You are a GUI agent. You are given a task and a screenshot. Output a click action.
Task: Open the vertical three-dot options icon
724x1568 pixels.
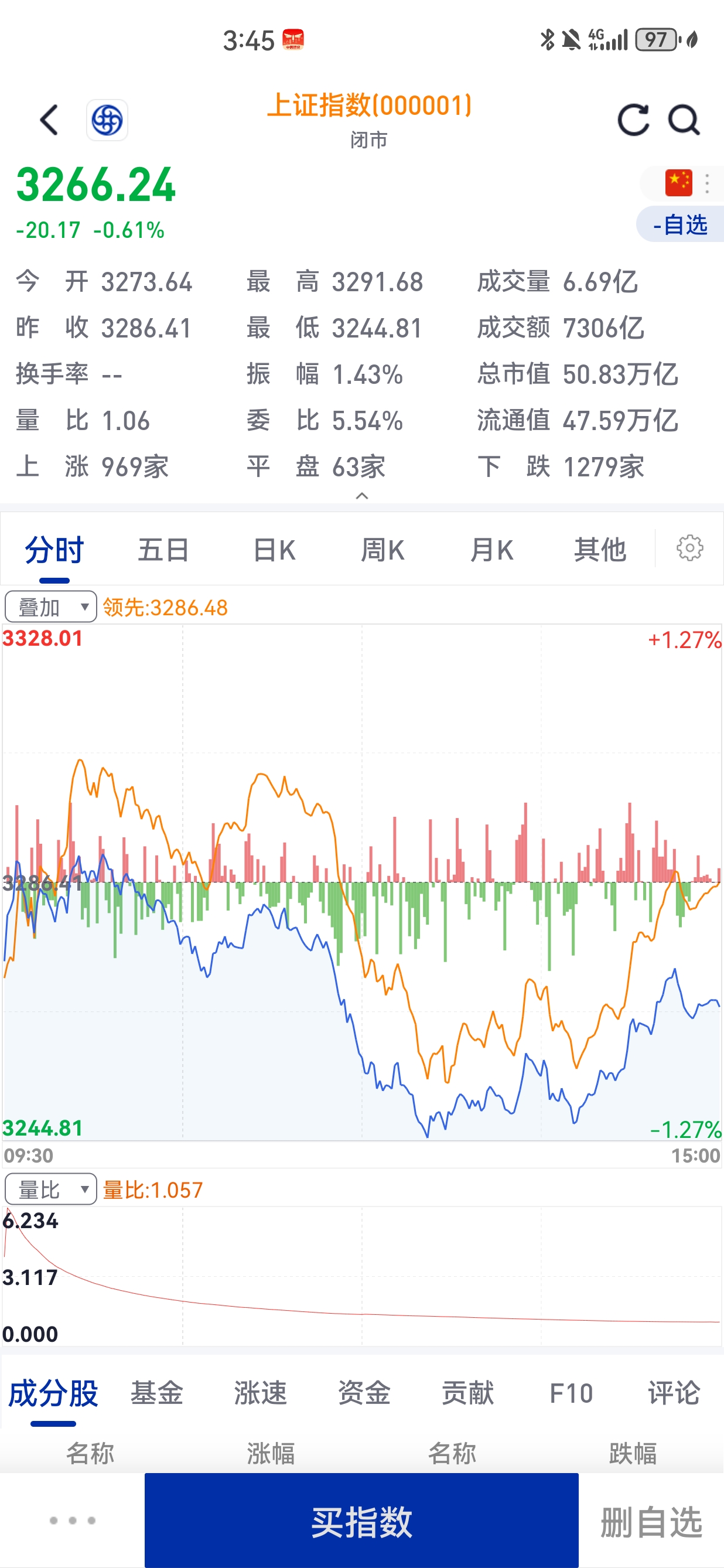coord(708,182)
